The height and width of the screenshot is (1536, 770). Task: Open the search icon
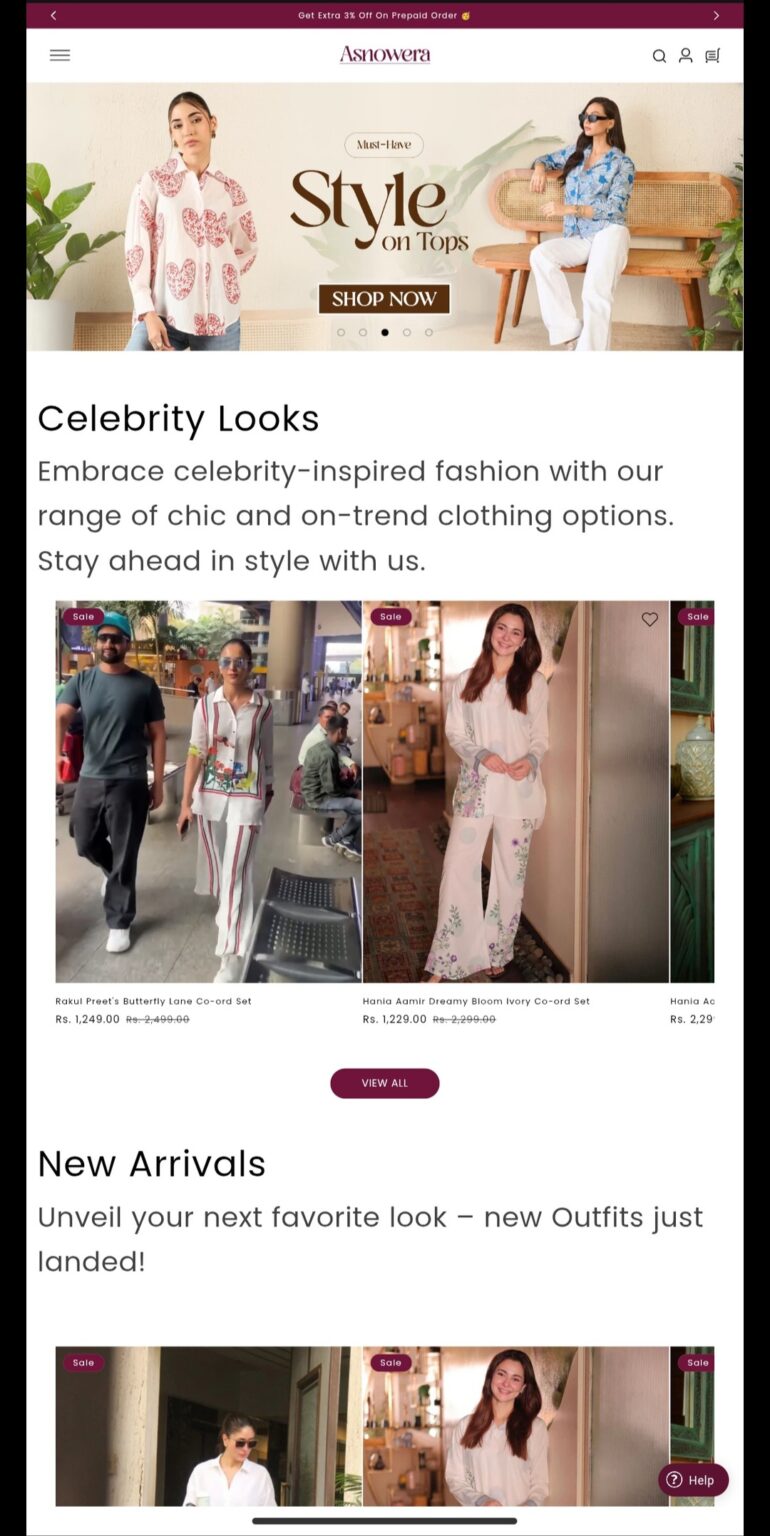coord(659,56)
